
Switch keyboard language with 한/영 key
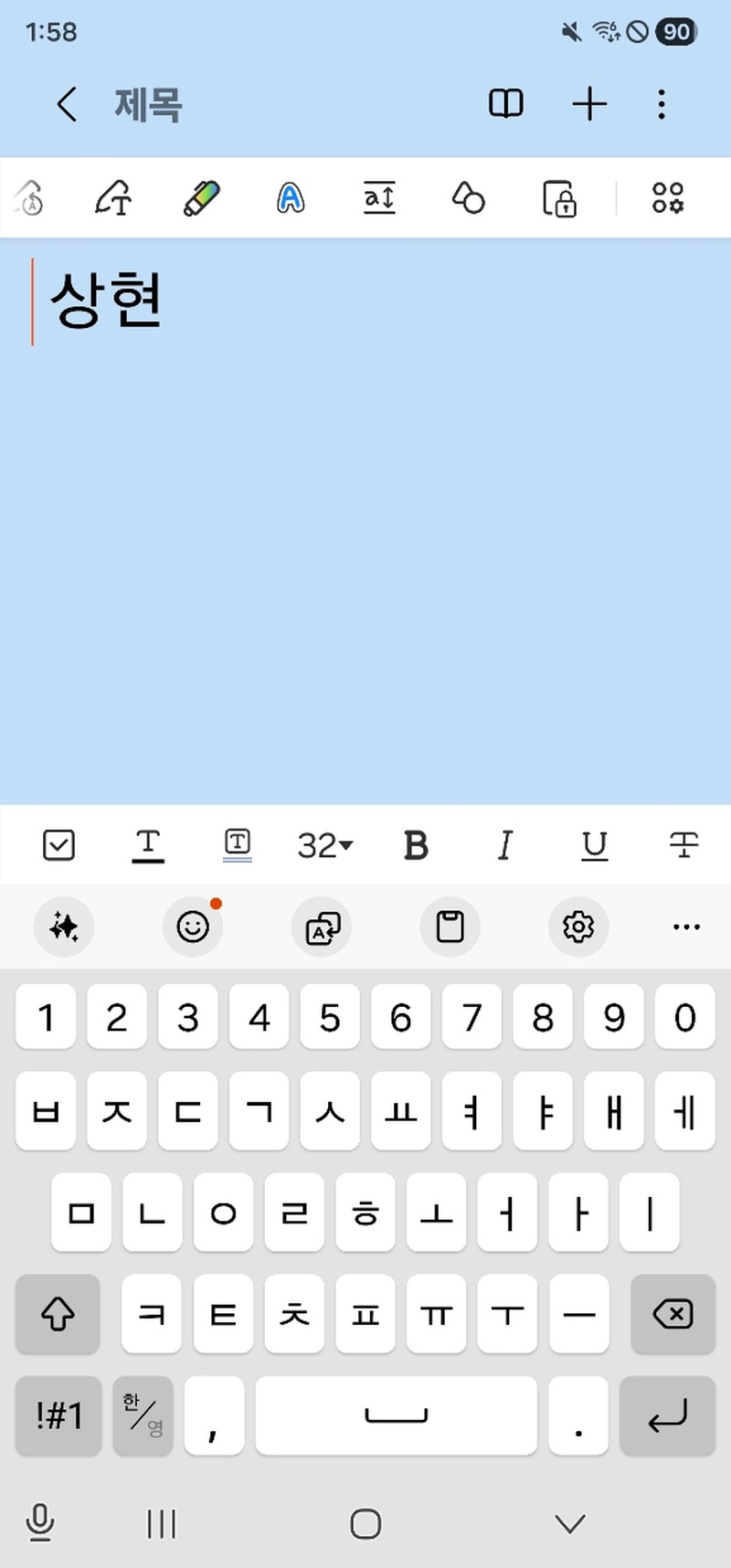(143, 1415)
